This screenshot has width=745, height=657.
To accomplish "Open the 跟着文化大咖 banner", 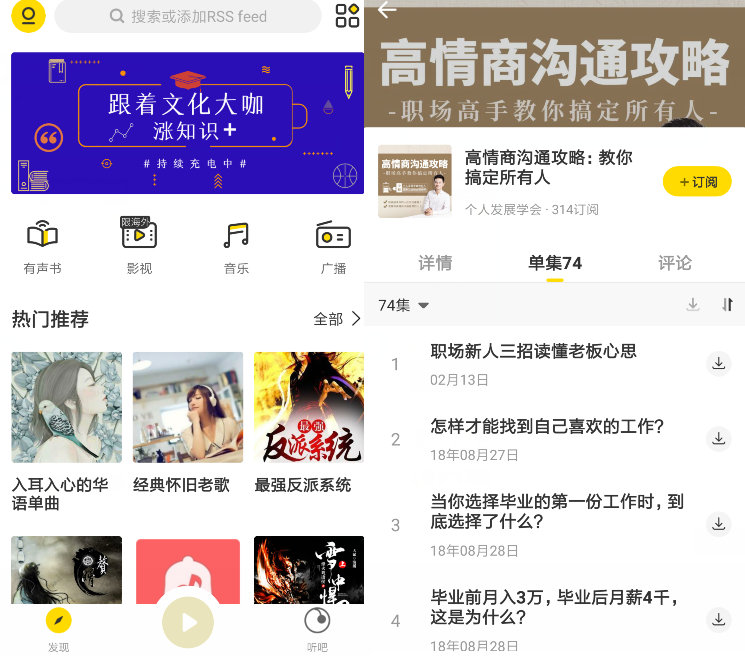I will 188,122.
